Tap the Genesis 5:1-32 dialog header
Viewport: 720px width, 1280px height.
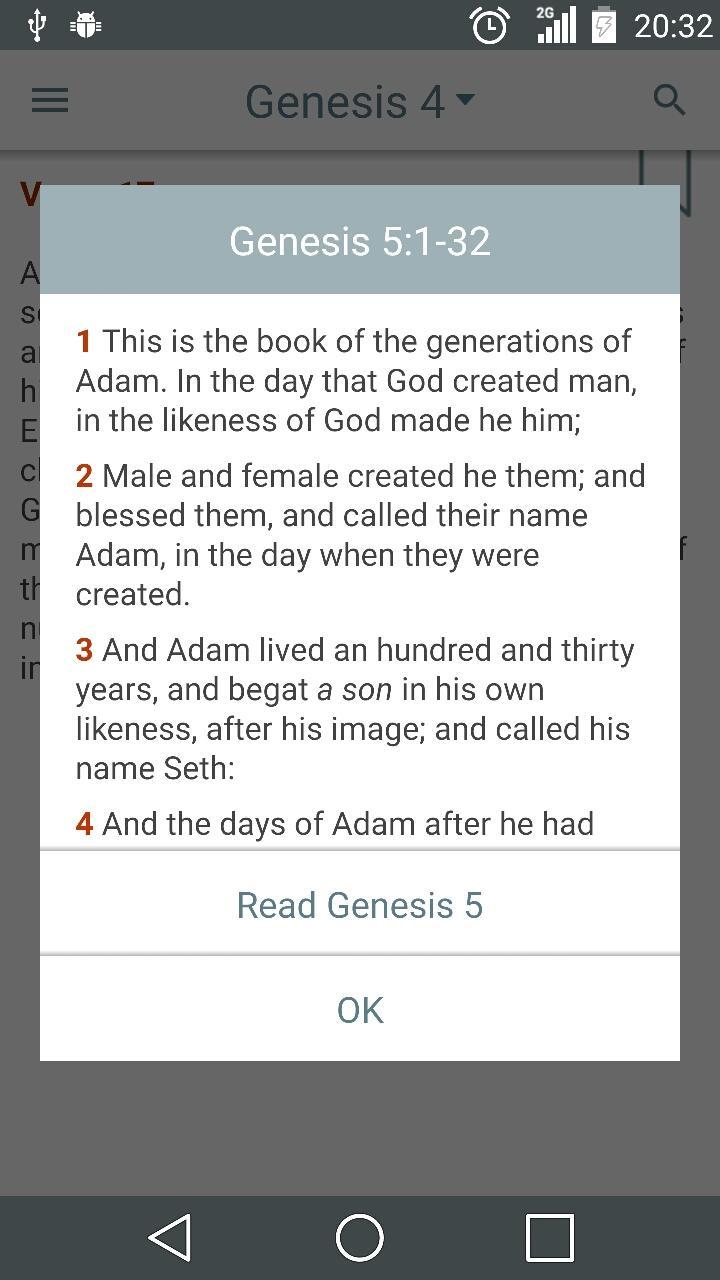(x=359, y=240)
